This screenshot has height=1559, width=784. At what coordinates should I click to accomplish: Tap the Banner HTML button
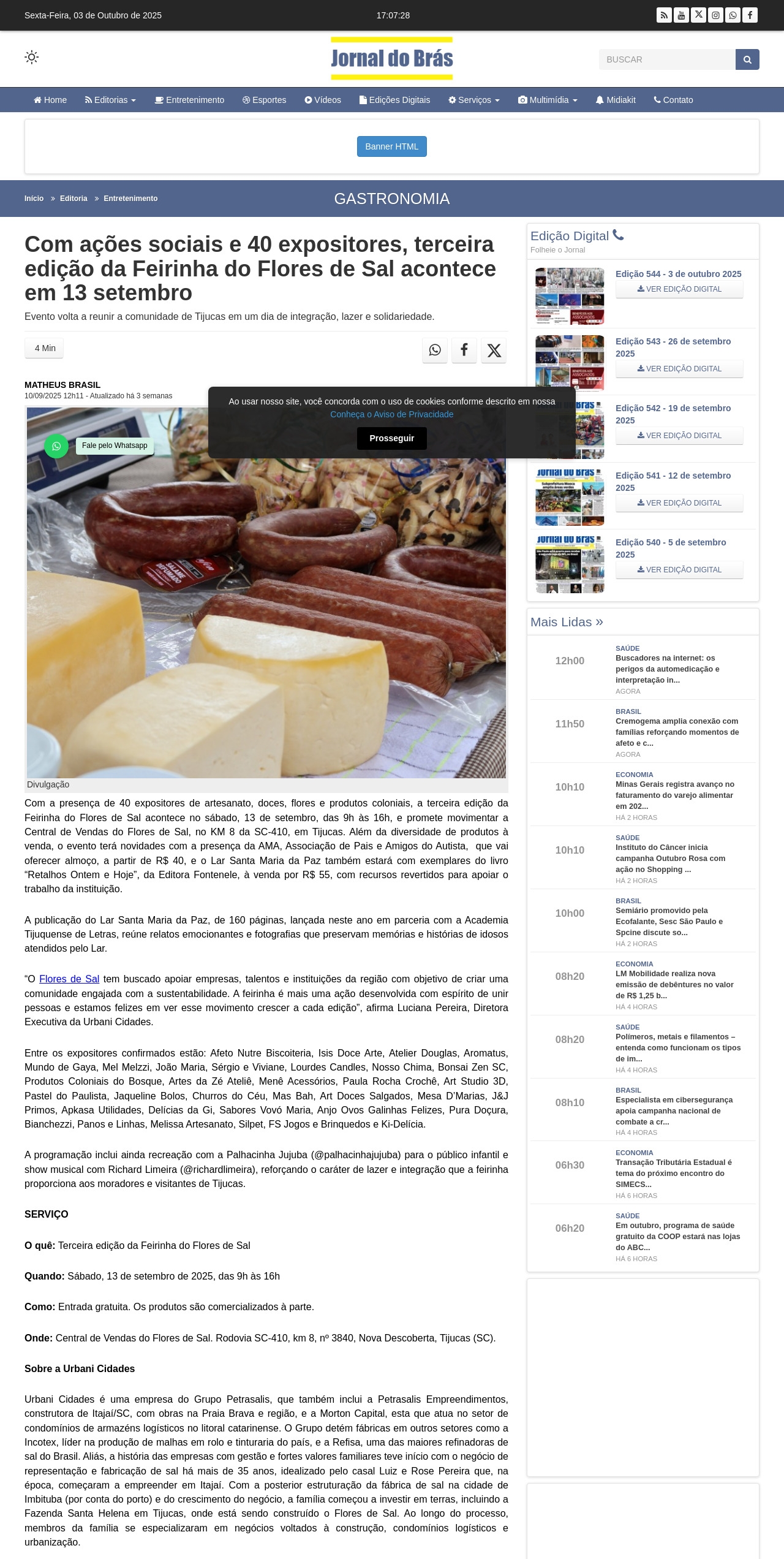(x=391, y=146)
